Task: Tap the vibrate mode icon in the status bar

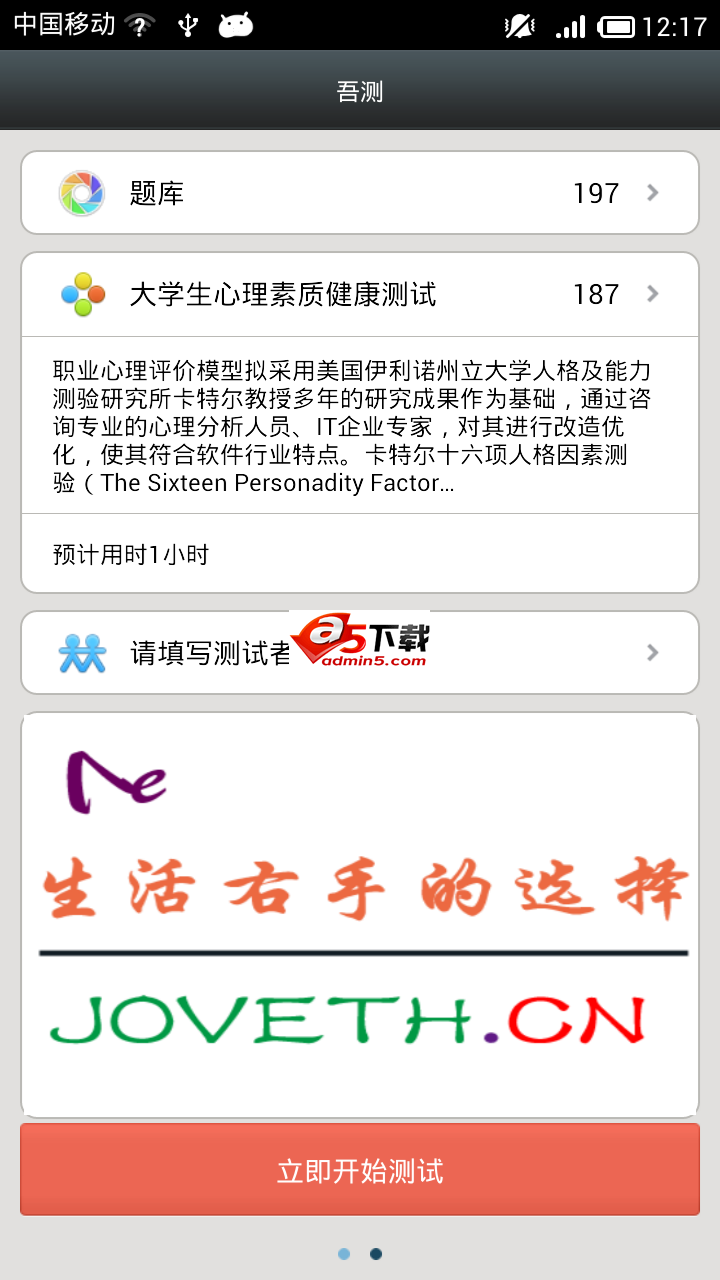Action: pos(517,25)
